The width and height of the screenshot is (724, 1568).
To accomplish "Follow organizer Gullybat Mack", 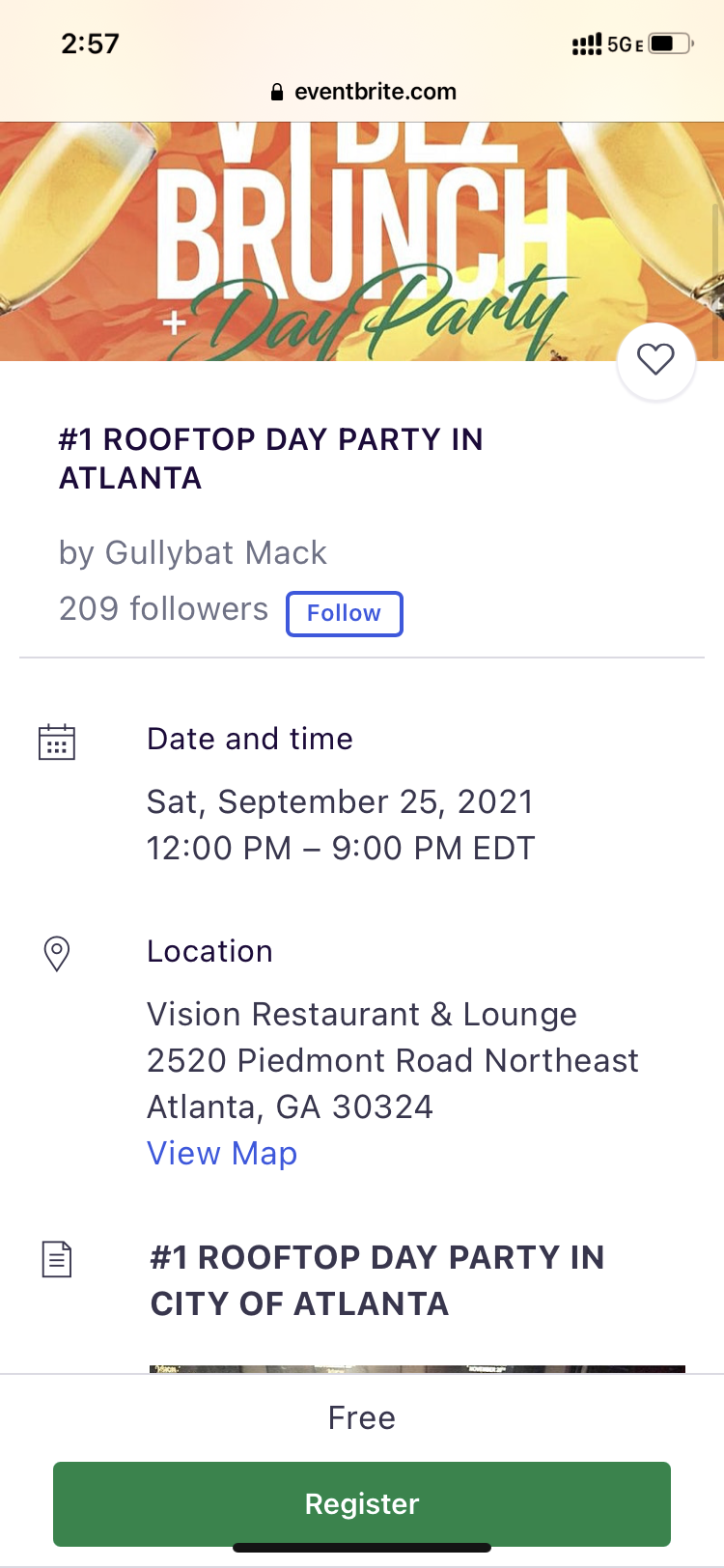I will (344, 613).
